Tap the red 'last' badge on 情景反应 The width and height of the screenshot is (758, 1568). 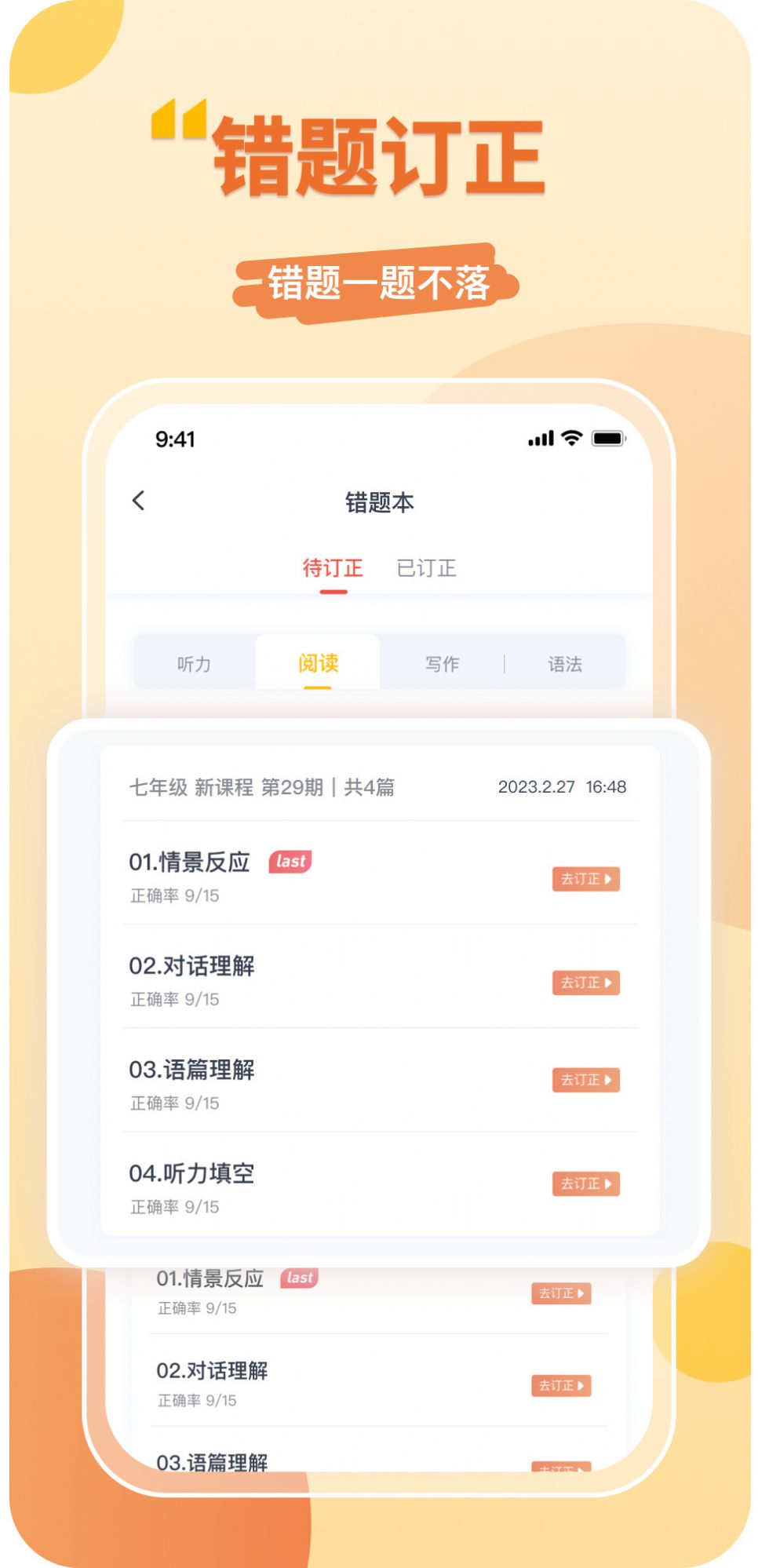click(290, 861)
